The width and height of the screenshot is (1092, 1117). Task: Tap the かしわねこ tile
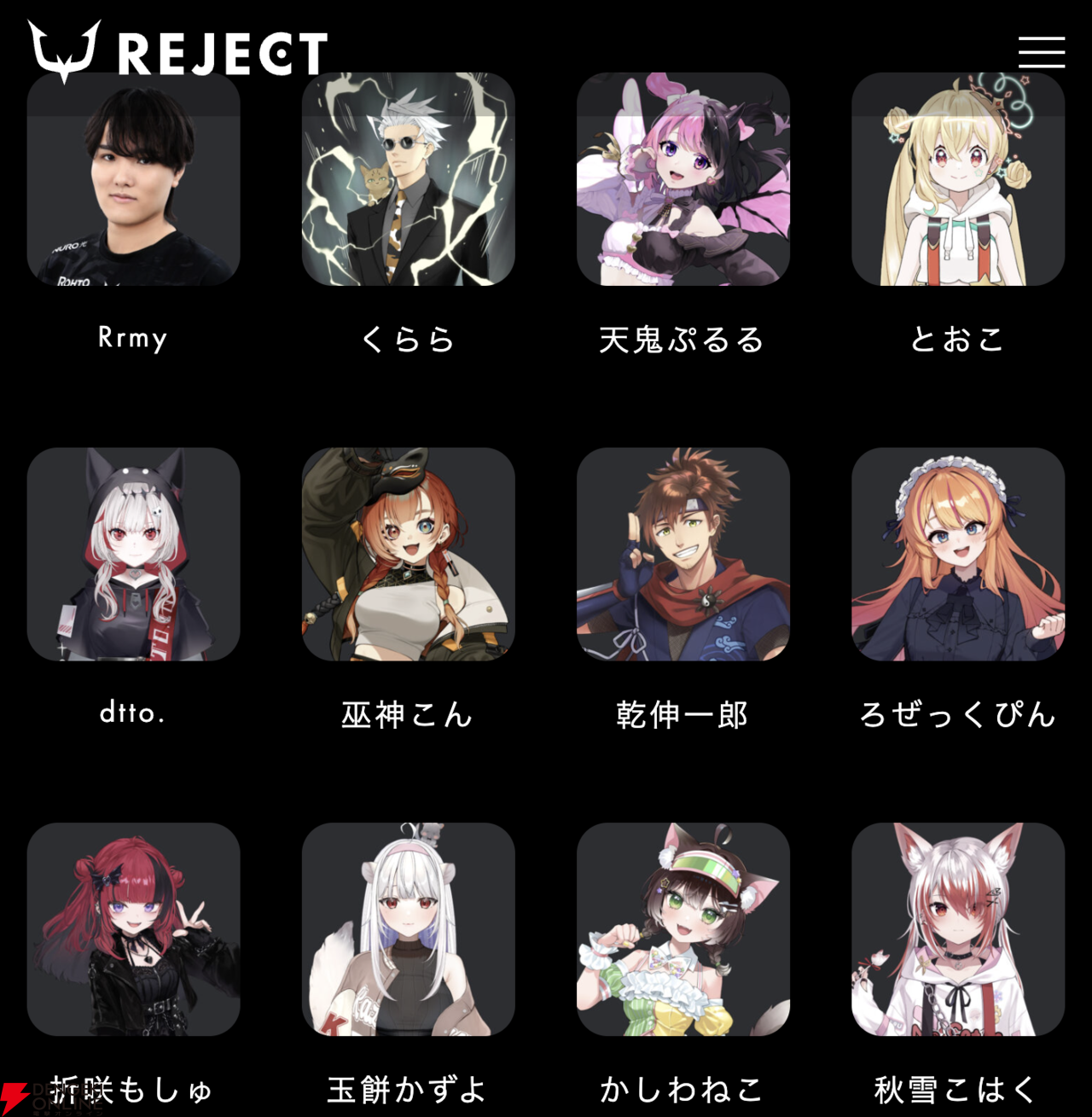(x=682, y=929)
